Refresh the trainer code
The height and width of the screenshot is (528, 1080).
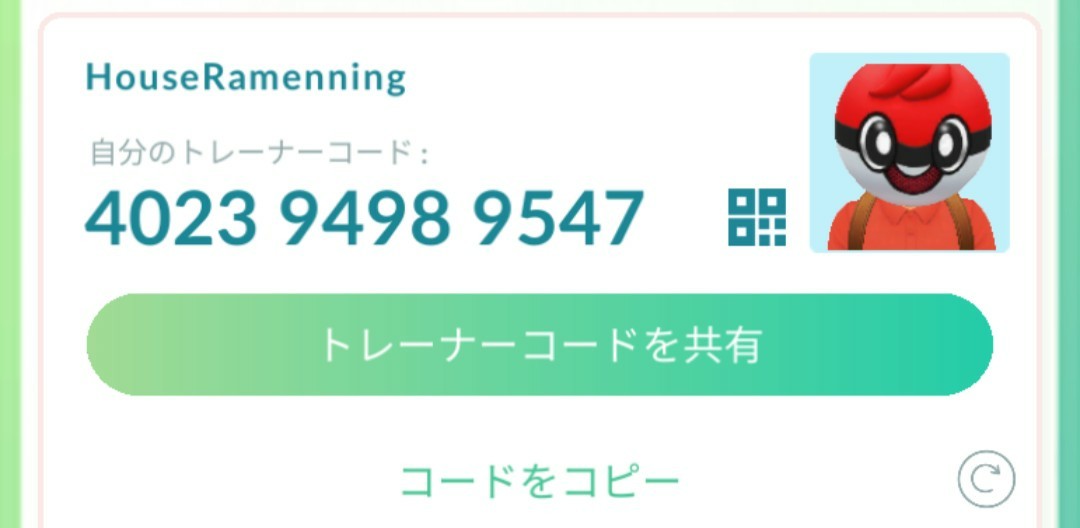click(986, 480)
